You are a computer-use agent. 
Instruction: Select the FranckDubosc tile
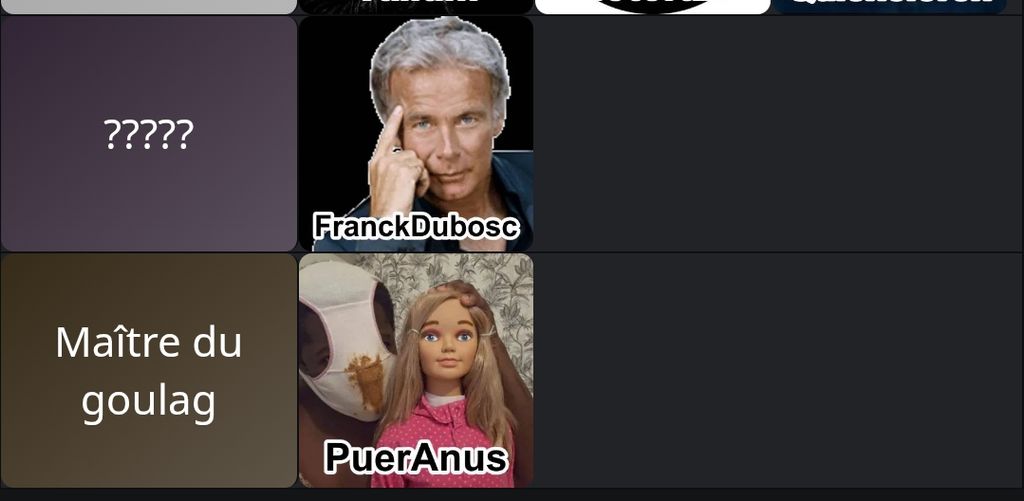(x=416, y=134)
